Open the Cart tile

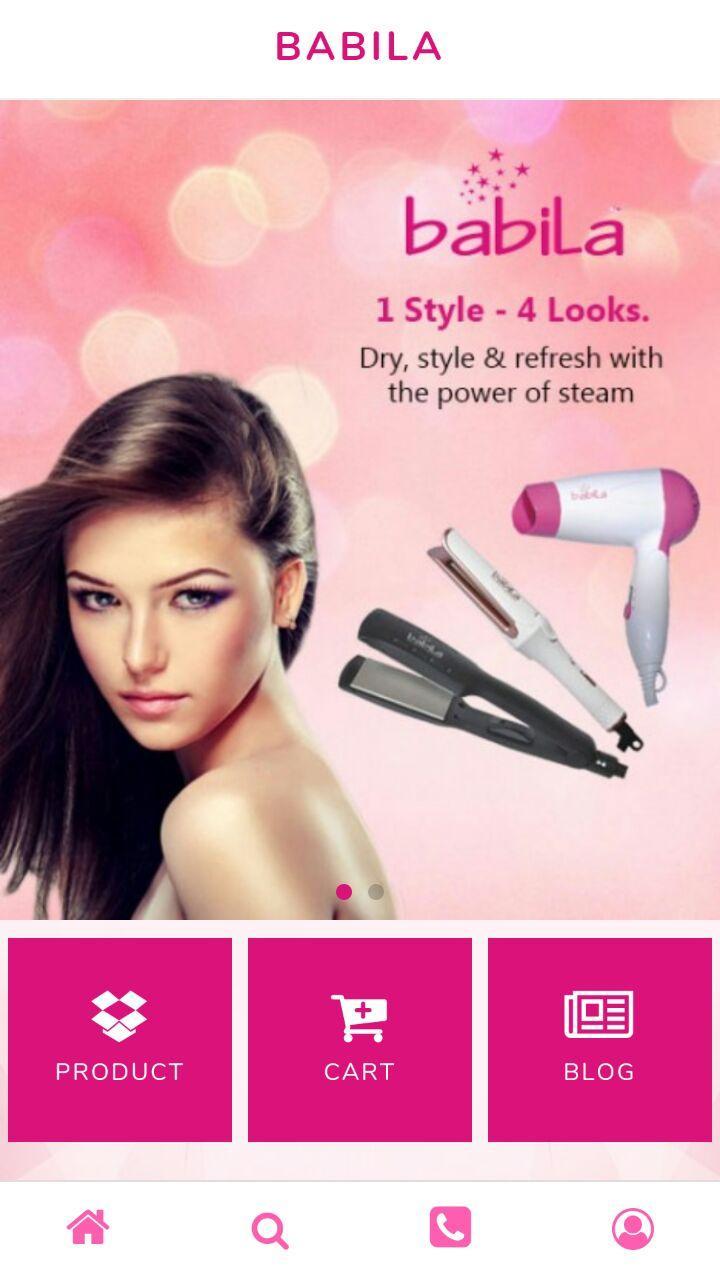(360, 1039)
